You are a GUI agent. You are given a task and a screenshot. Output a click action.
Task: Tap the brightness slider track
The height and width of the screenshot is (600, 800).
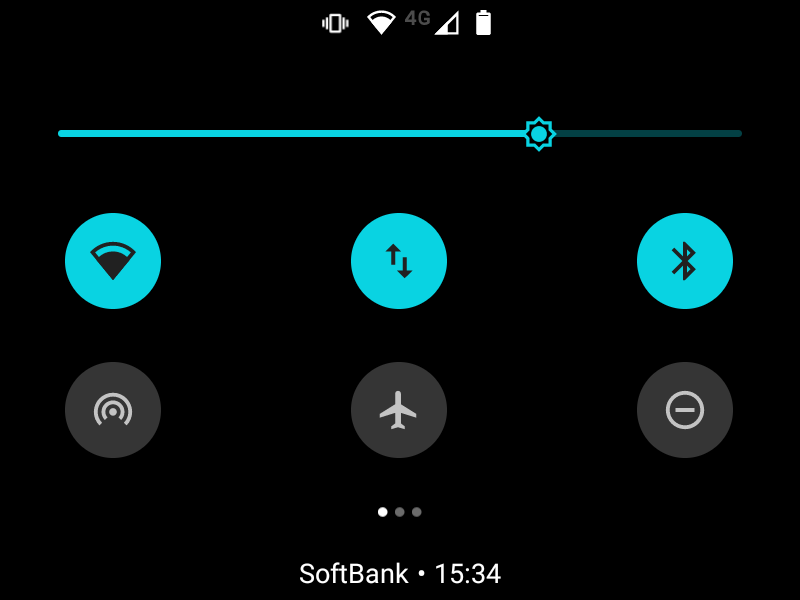pyautogui.click(x=300, y=133)
